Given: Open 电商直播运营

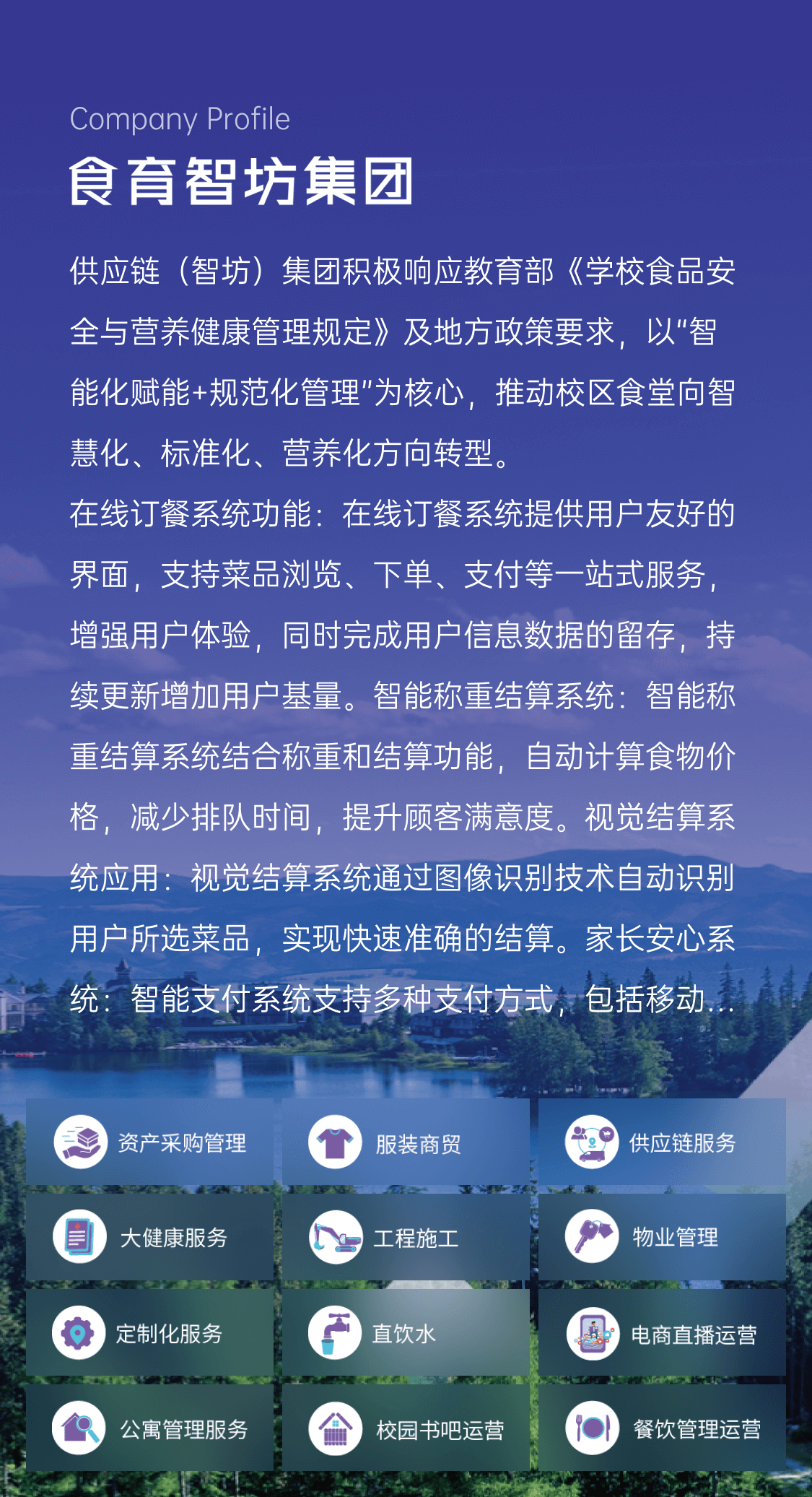Looking at the screenshot, I should pos(662,1333).
